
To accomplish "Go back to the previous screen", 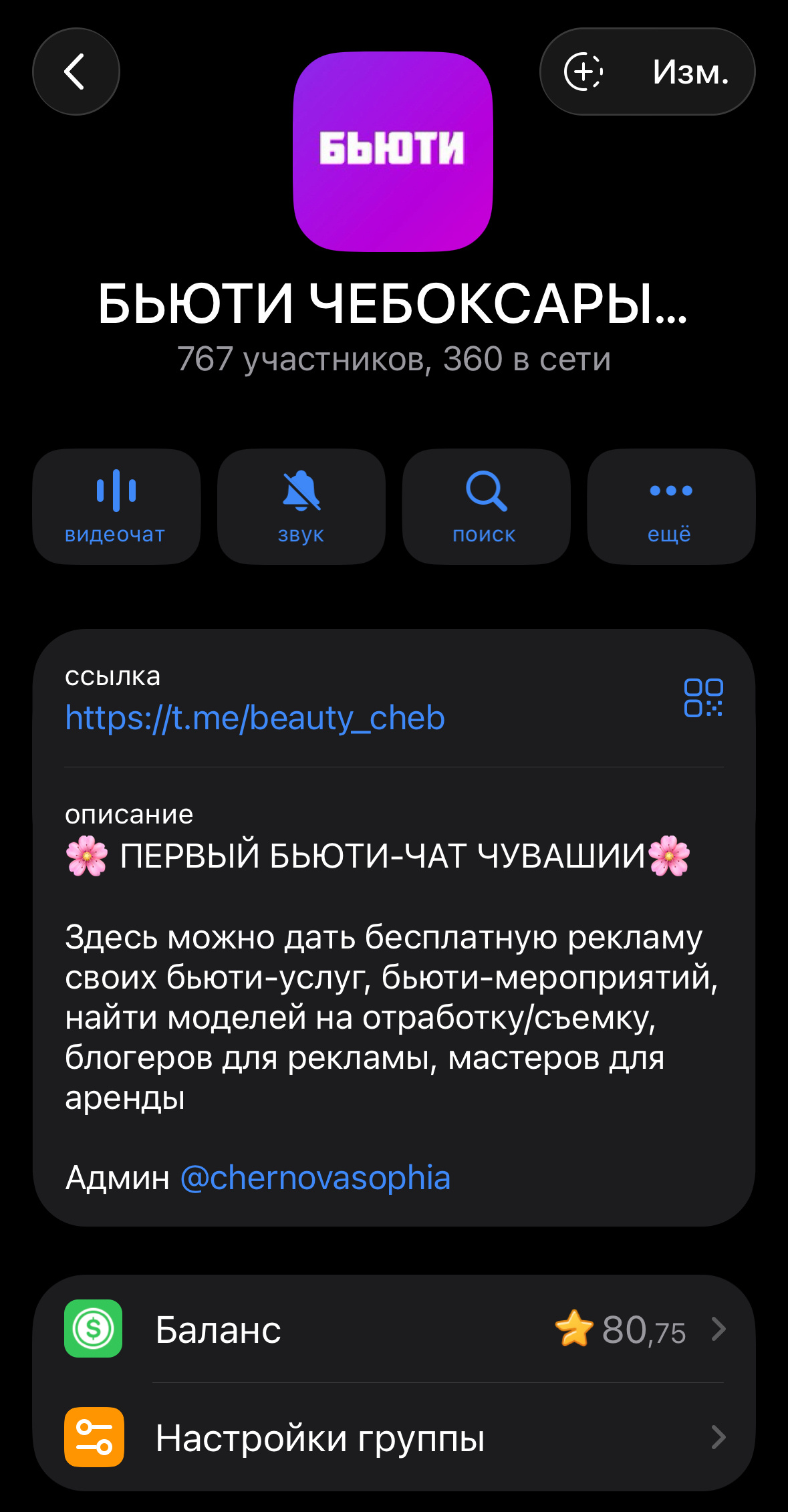I will tap(76, 72).
